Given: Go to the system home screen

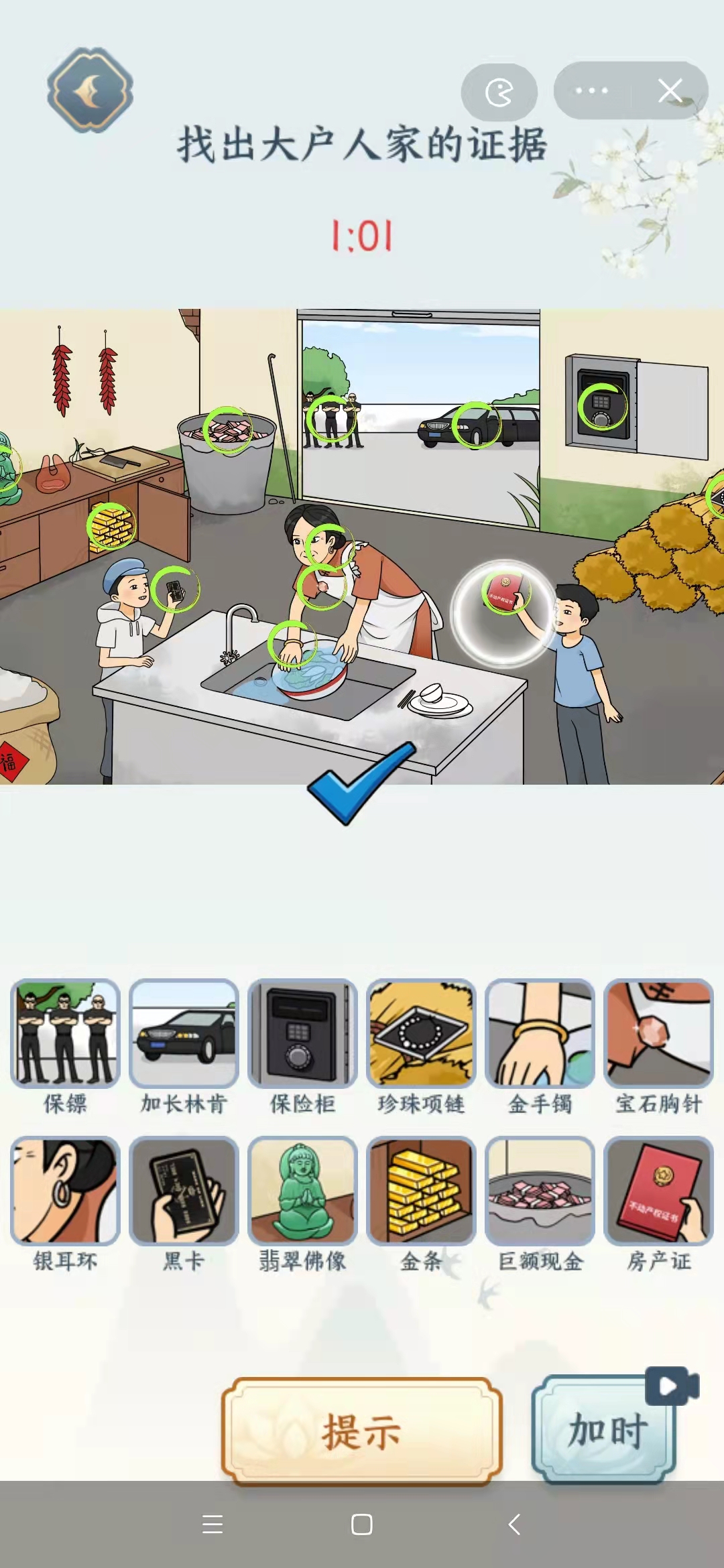Looking at the screenshot, I should point(362,1524).
